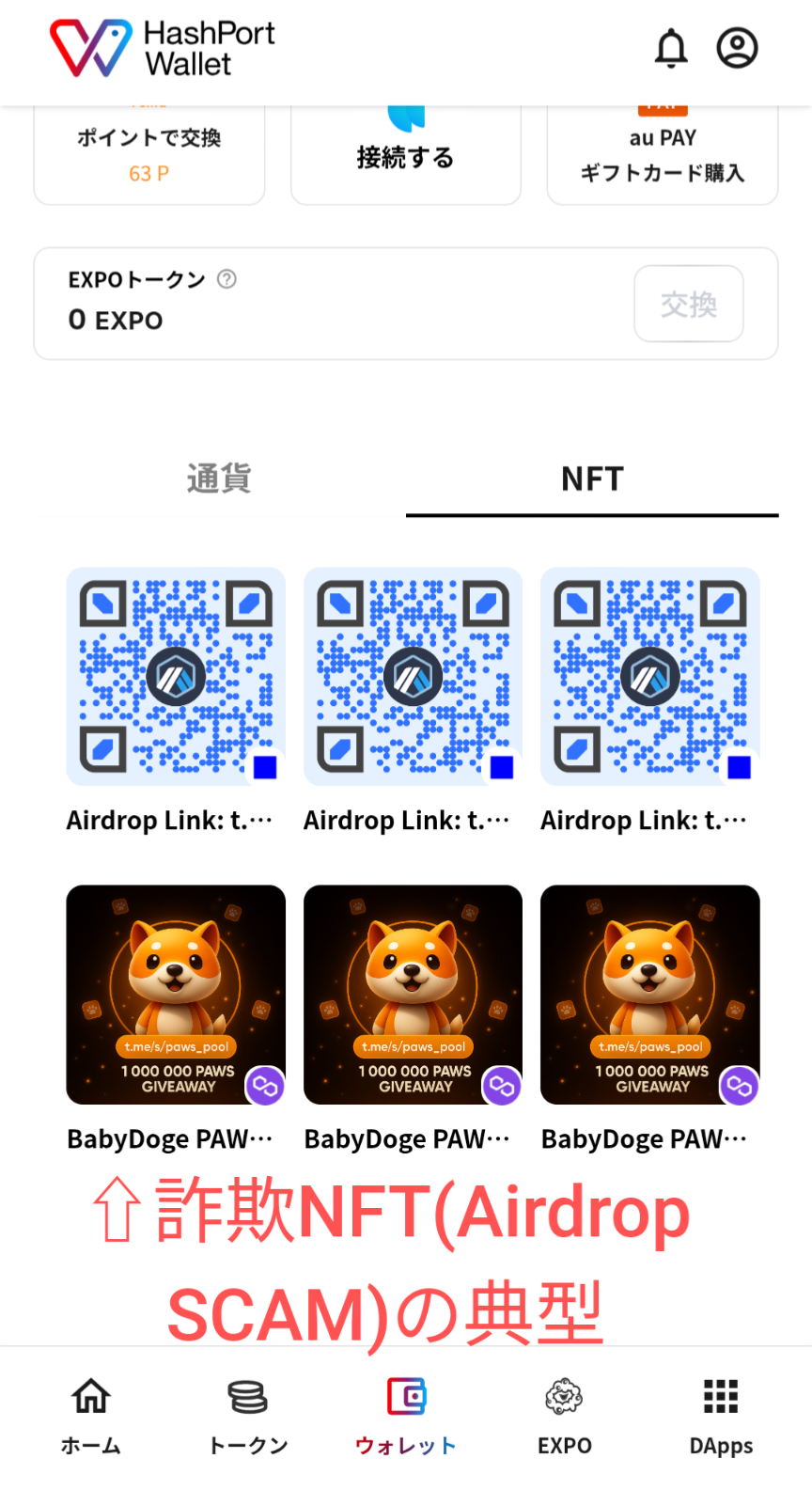The width and height of the screenshot is (812, 1490).
Task: Switch to the 通貨 tab
Action: tap(218, 479)
